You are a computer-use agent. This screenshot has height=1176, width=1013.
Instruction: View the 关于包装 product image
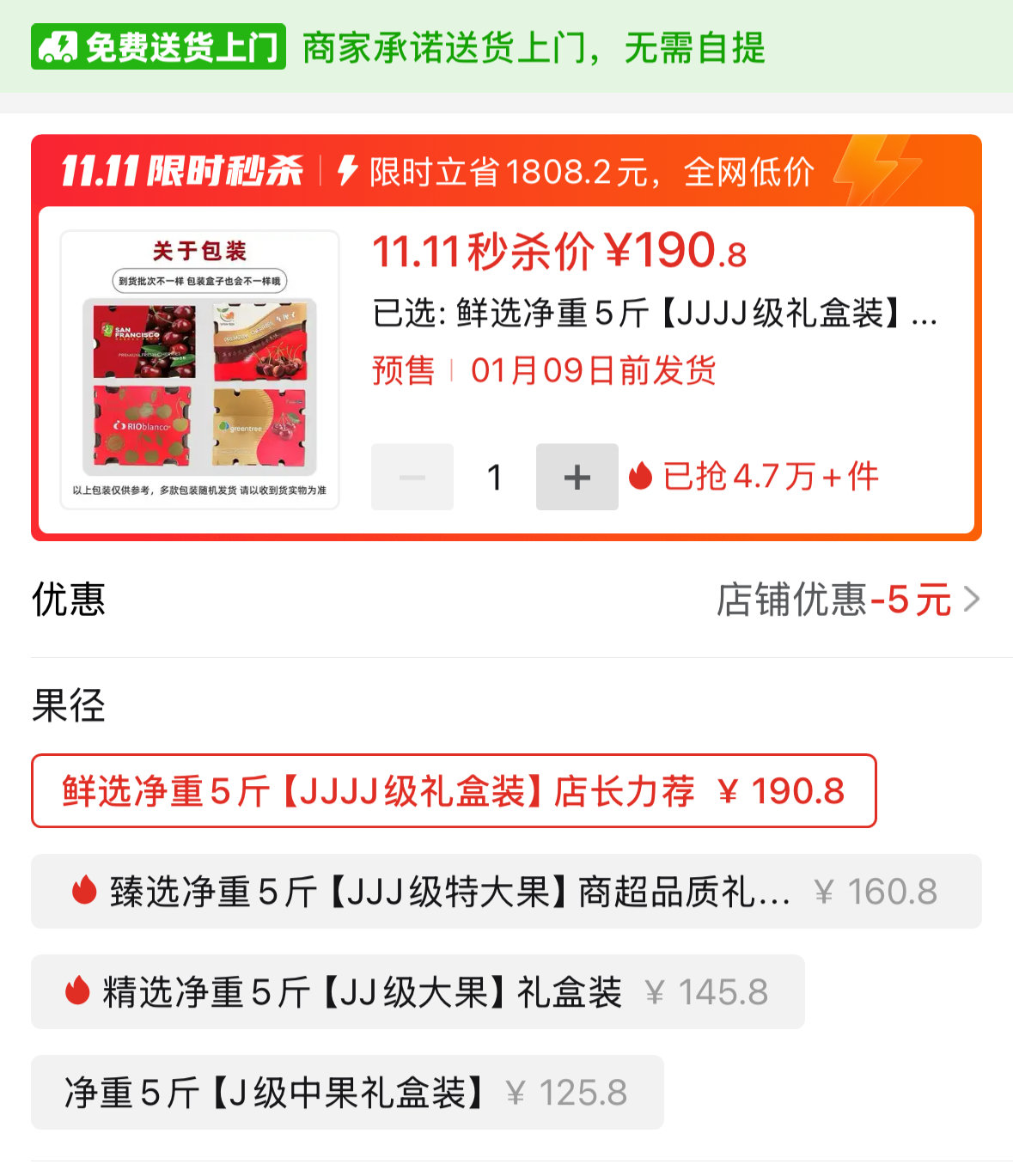[199, 369]
